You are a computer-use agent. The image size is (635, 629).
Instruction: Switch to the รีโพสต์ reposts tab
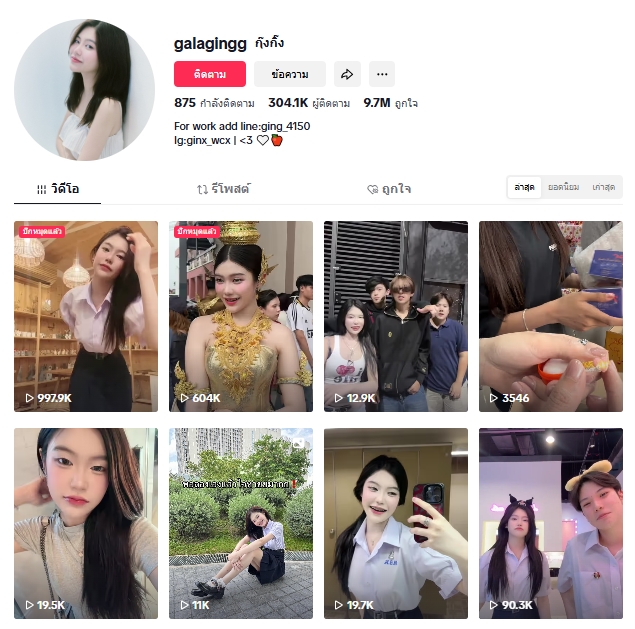click(223, 188)
